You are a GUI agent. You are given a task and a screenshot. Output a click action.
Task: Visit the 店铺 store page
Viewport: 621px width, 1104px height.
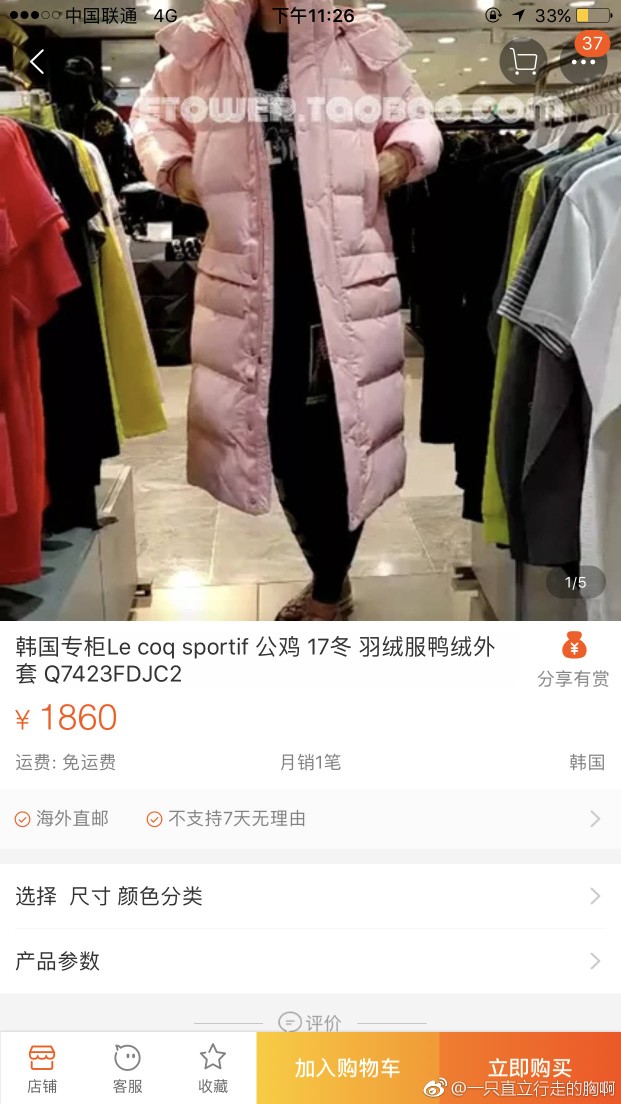(42, 1068)
